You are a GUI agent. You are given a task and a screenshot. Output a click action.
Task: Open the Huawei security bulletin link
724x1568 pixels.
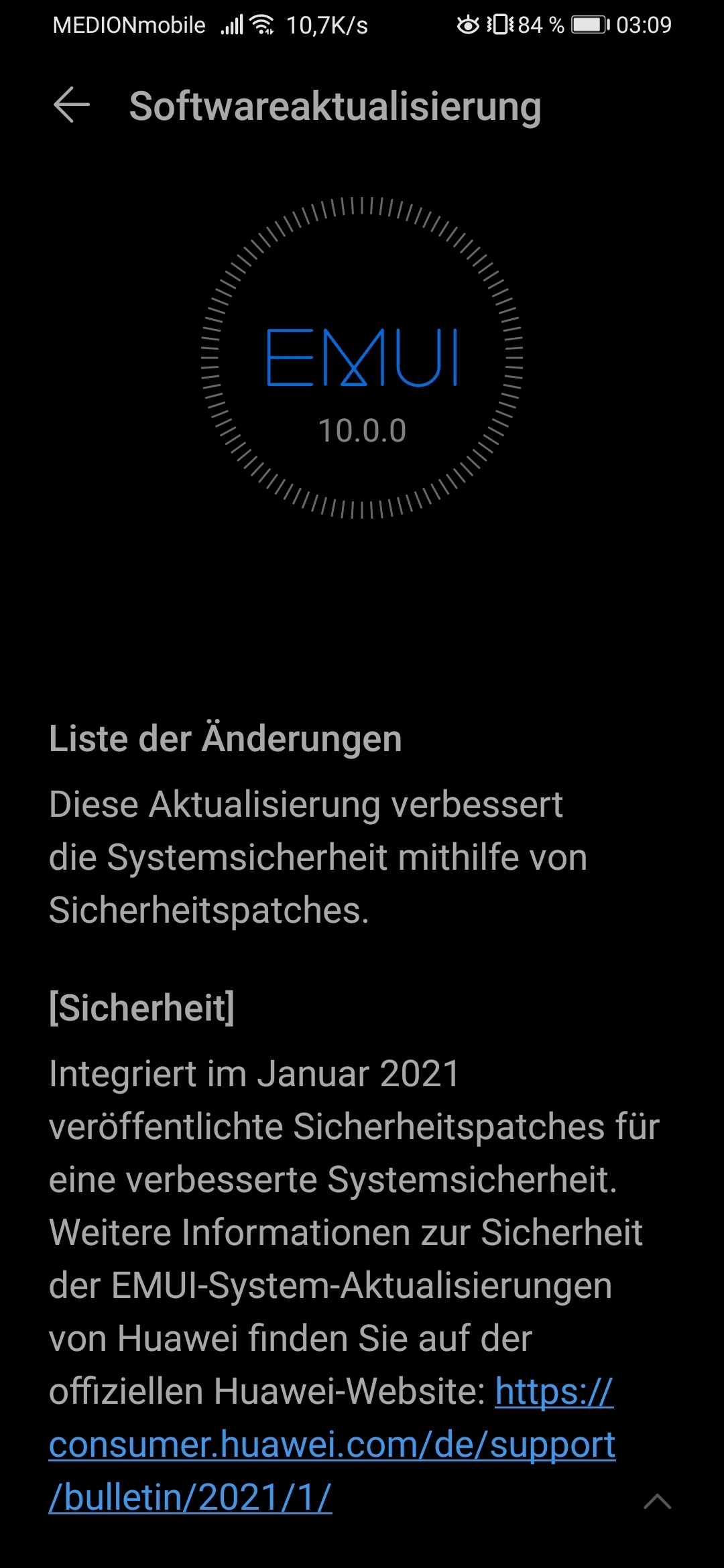coord(332,1445)
